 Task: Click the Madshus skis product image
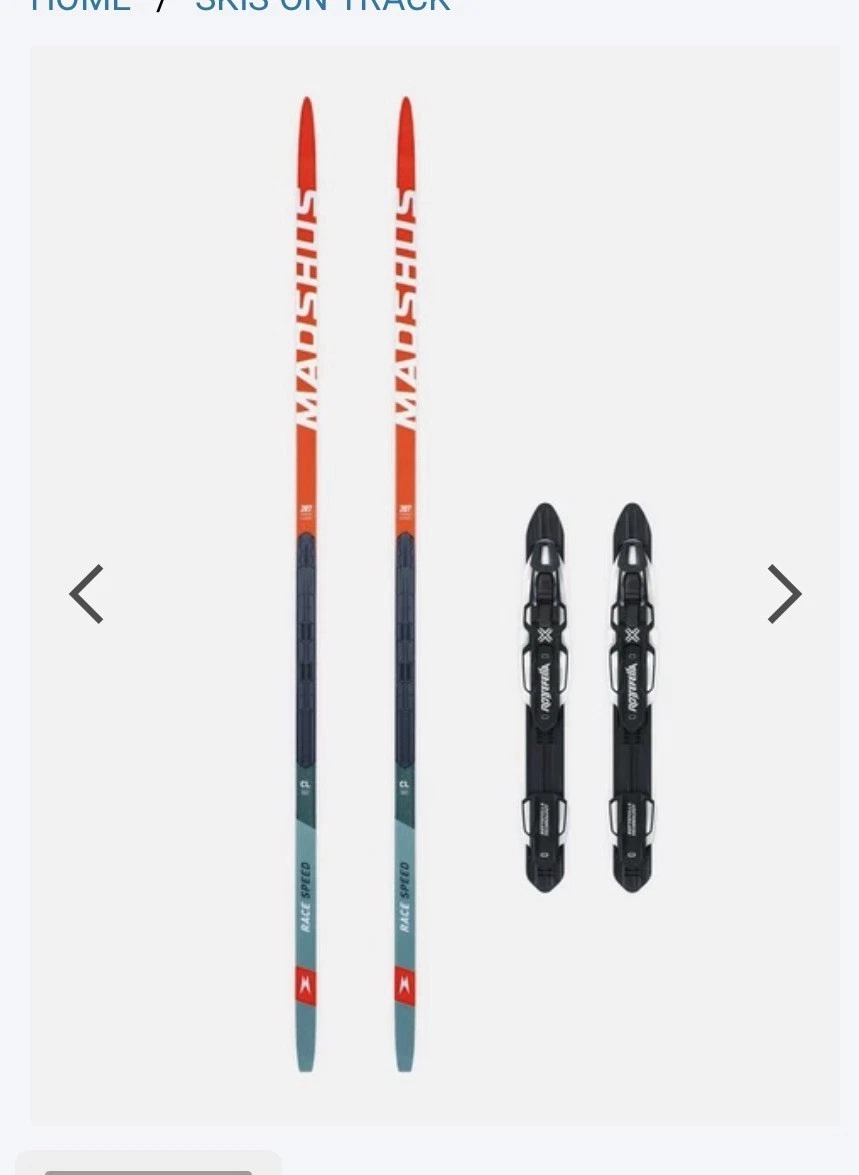pyautogui.click(x=355, y=580)
